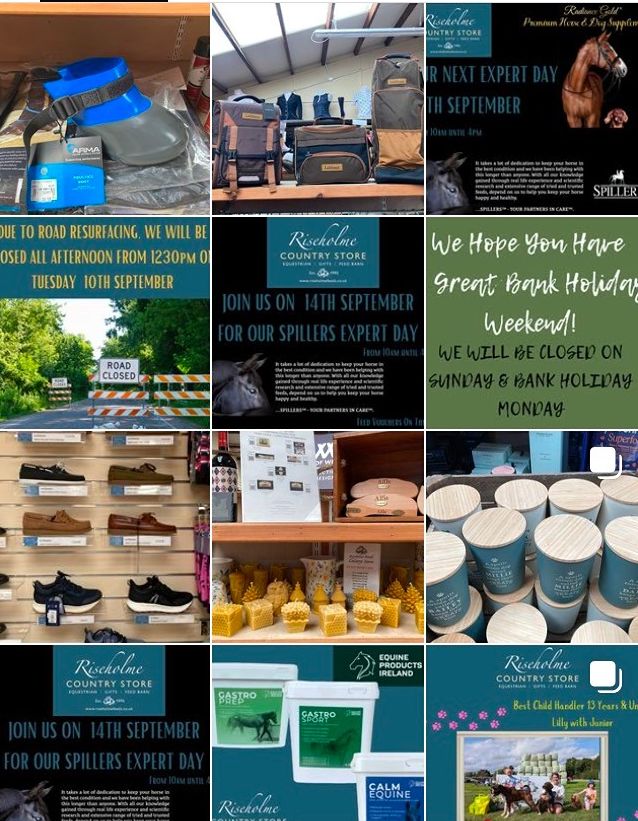Open the green Bank Holiday closure post
This screenshot has height=821, width=638.
tap(531, 322)
